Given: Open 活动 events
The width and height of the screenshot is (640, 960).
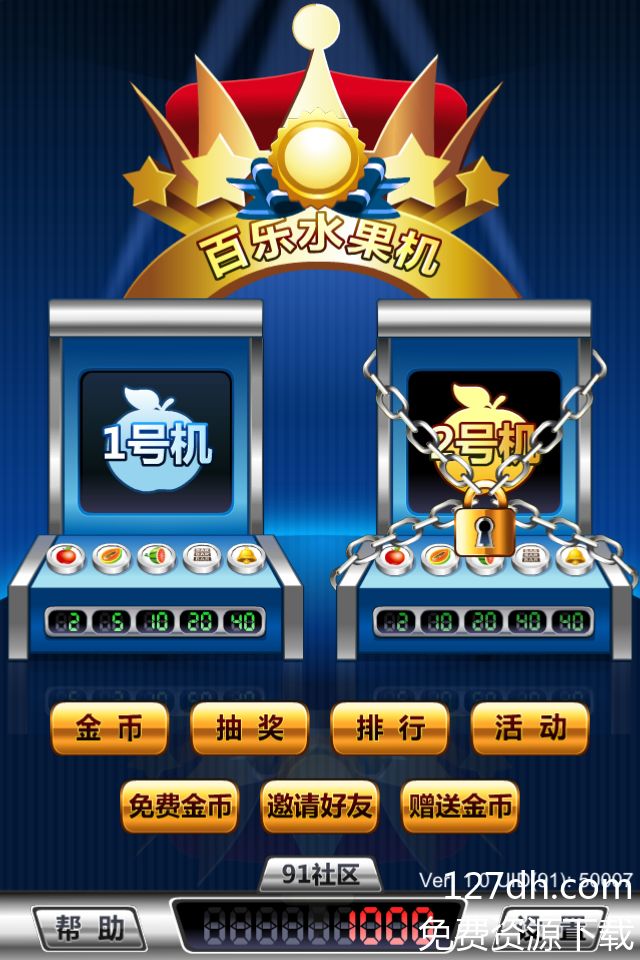Looking at the screenshot, I should [529, 728].
